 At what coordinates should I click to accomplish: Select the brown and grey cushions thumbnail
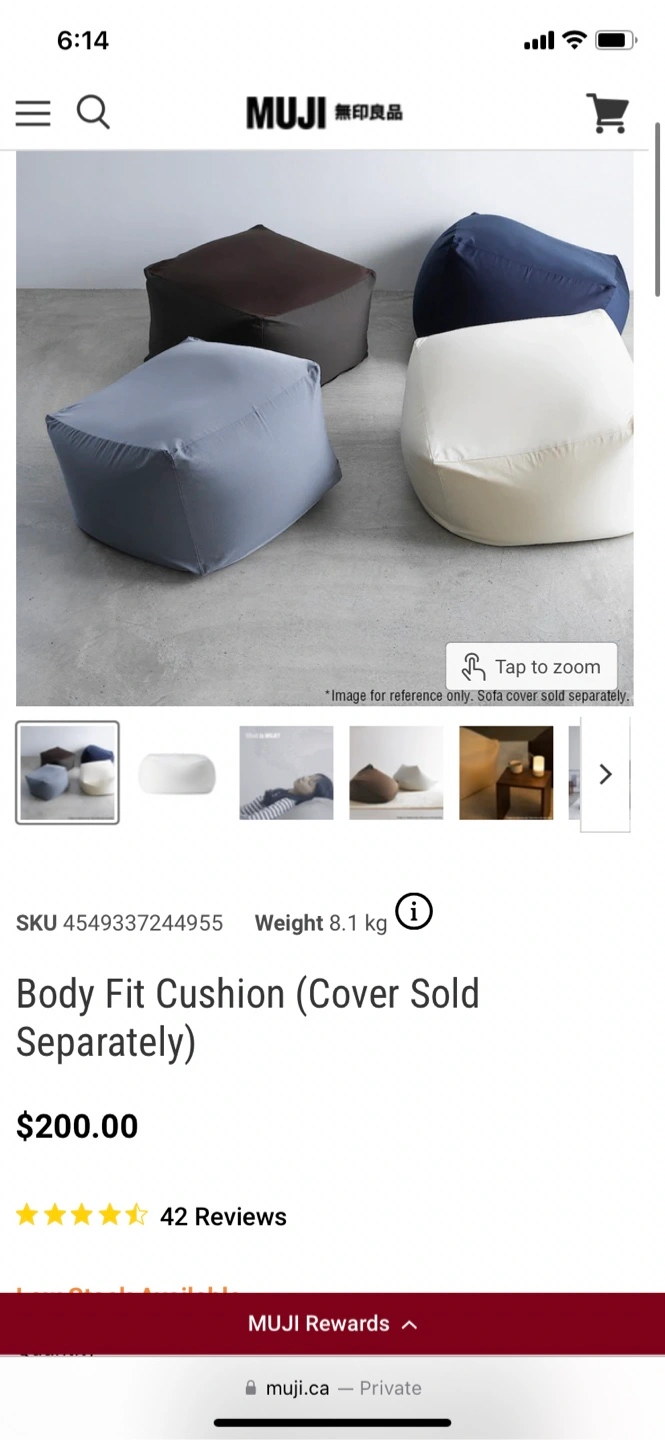coord(396,773)
